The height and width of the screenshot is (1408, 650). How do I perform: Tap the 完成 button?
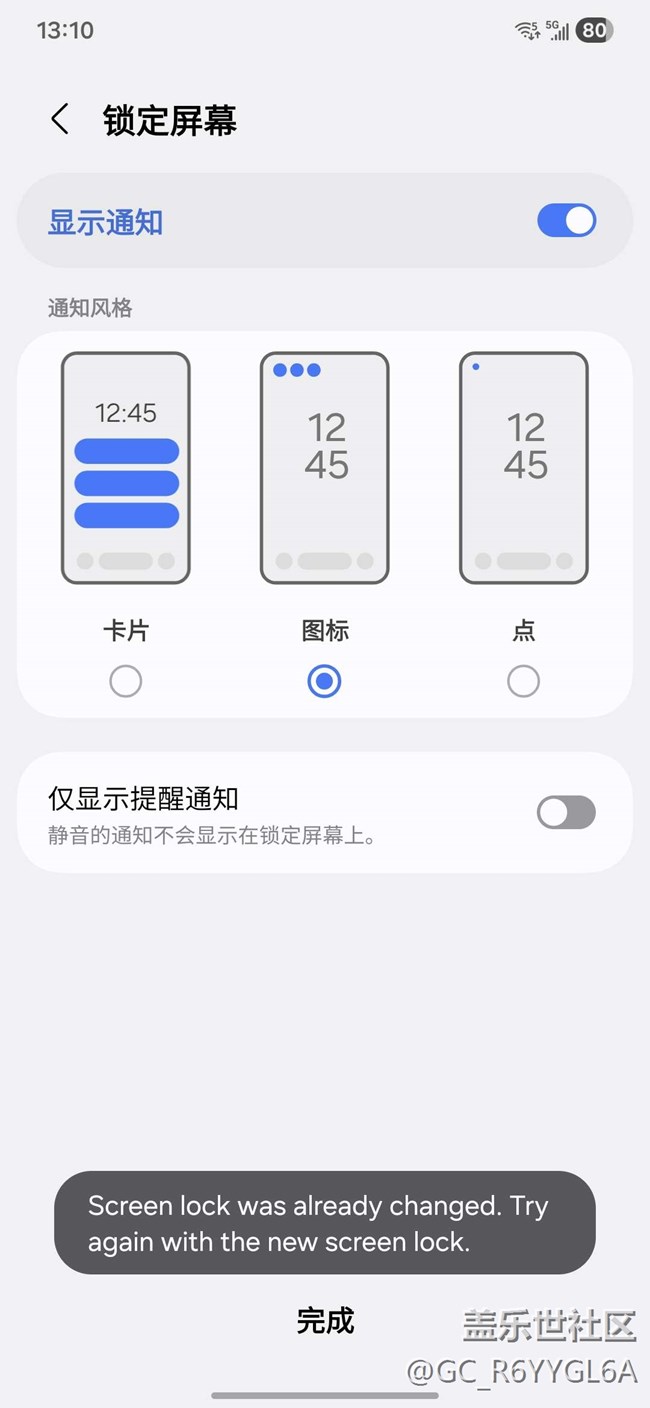click(x=325, y=1321)
